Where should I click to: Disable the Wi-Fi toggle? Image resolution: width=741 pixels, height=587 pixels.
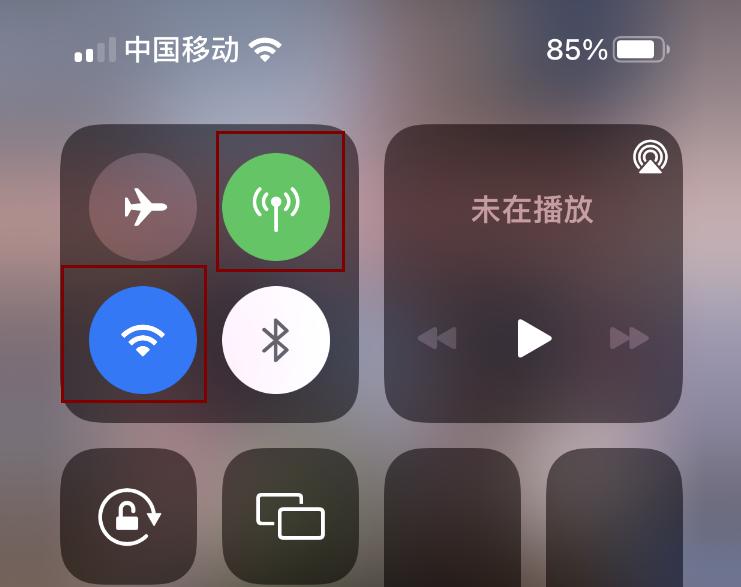pyautogui.click(x=143, y=340)
